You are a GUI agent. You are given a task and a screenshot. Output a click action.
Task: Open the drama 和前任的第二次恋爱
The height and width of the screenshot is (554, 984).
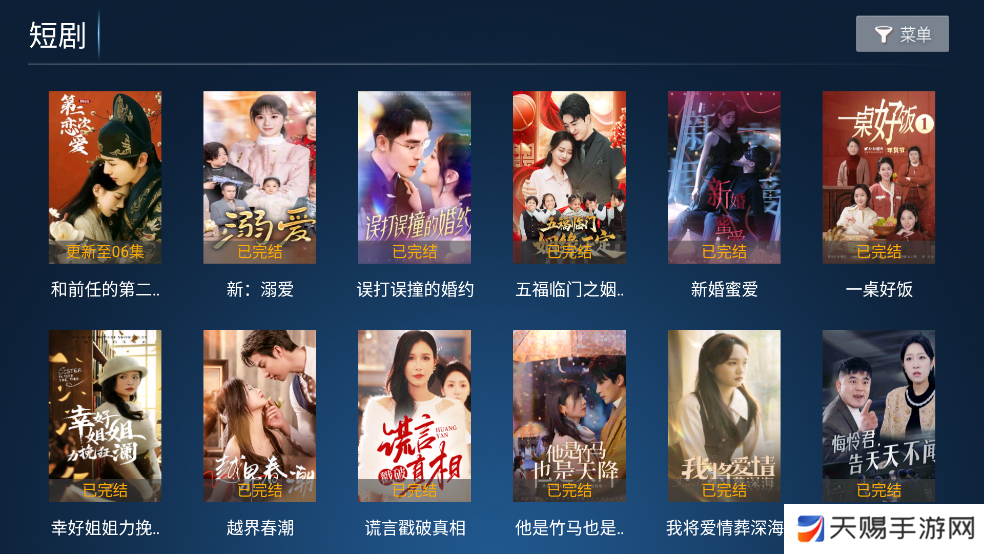(105, 178)
